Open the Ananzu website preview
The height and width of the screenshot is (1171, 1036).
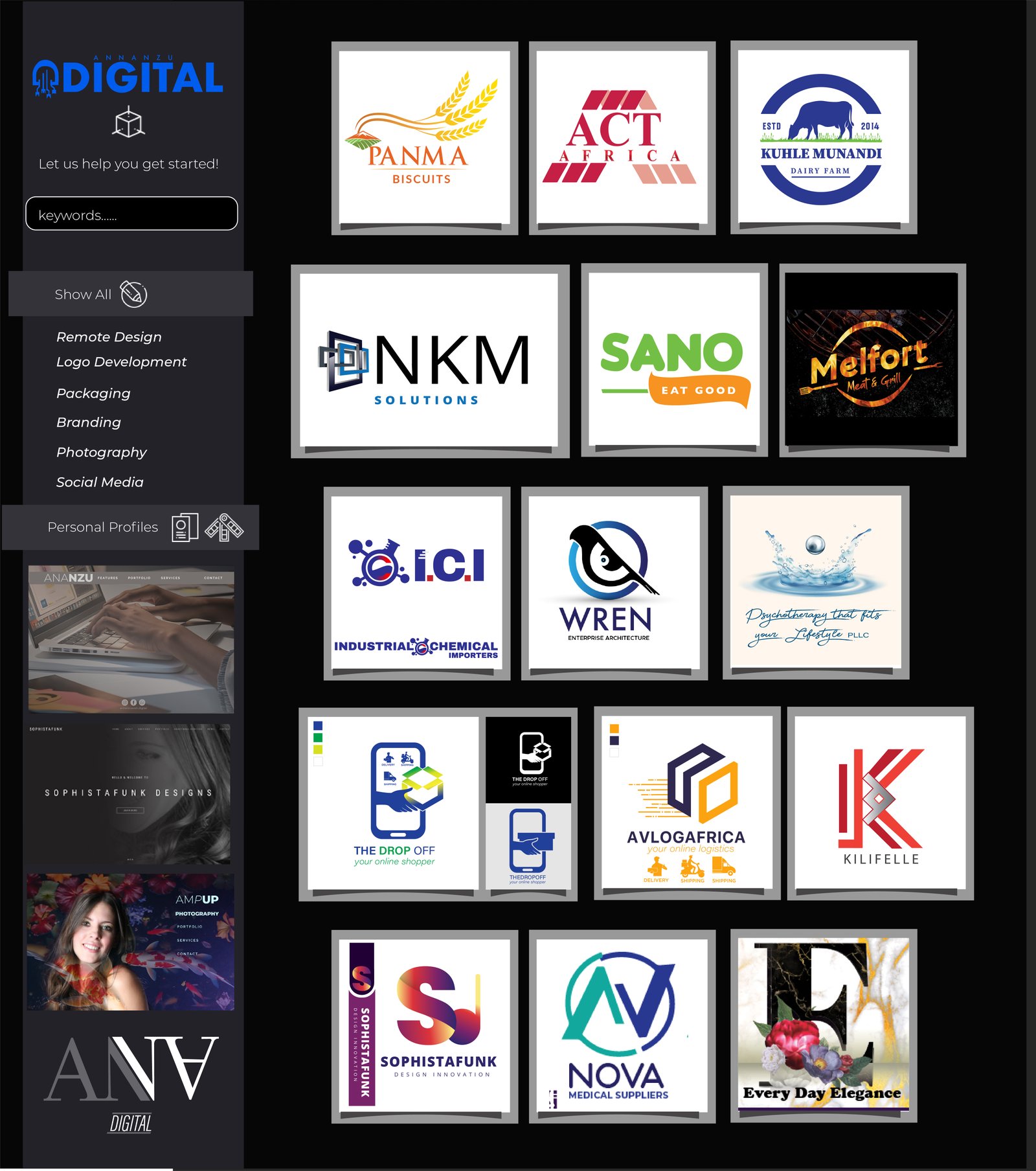click(131, 640)
